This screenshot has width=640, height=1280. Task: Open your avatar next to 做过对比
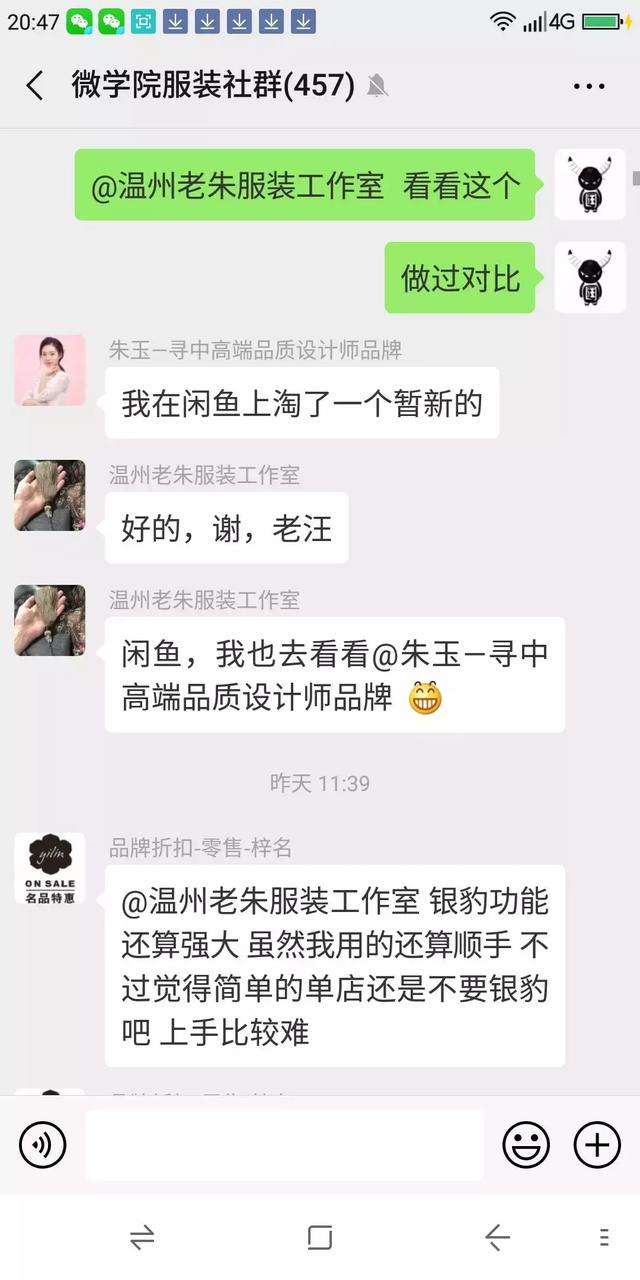pos(589,277)
